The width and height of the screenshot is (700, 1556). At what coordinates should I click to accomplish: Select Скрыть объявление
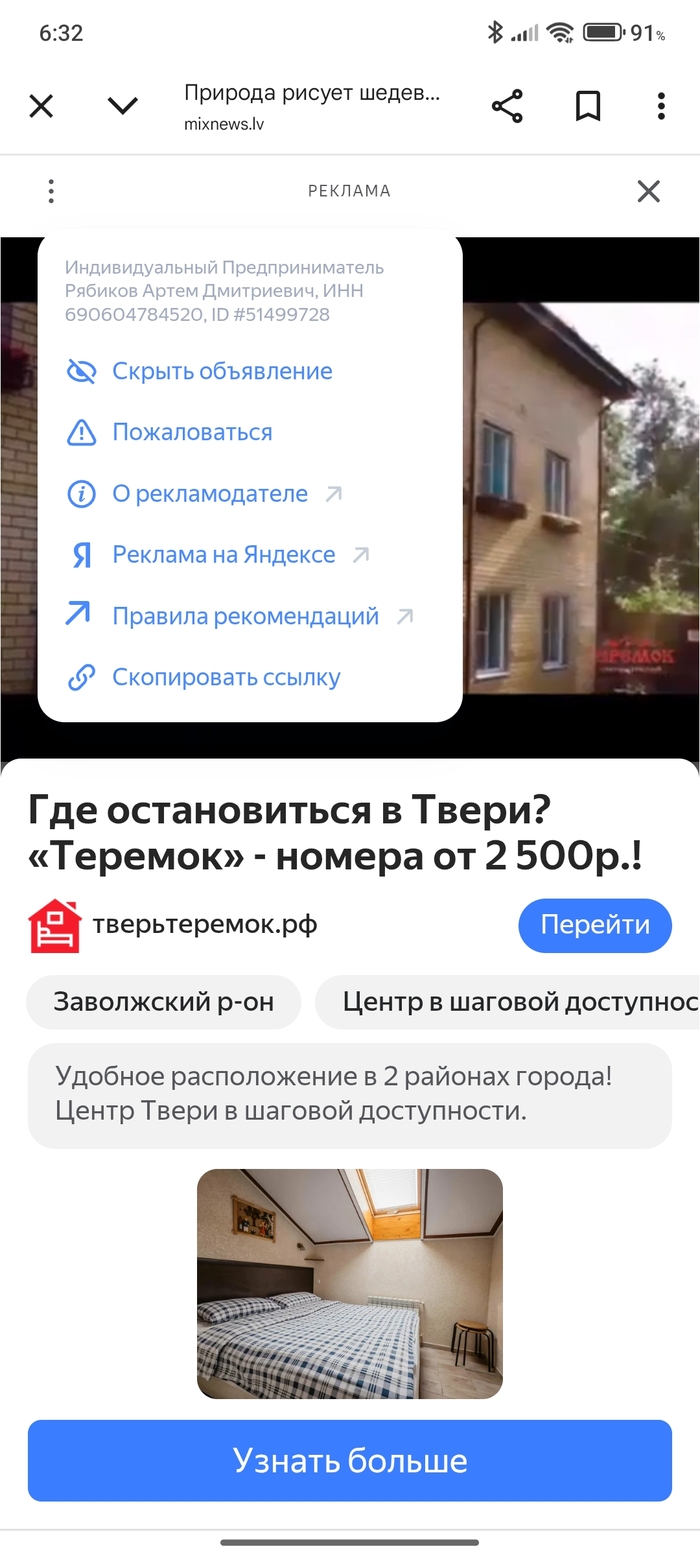pyautogui.click(x=221, y=372)
